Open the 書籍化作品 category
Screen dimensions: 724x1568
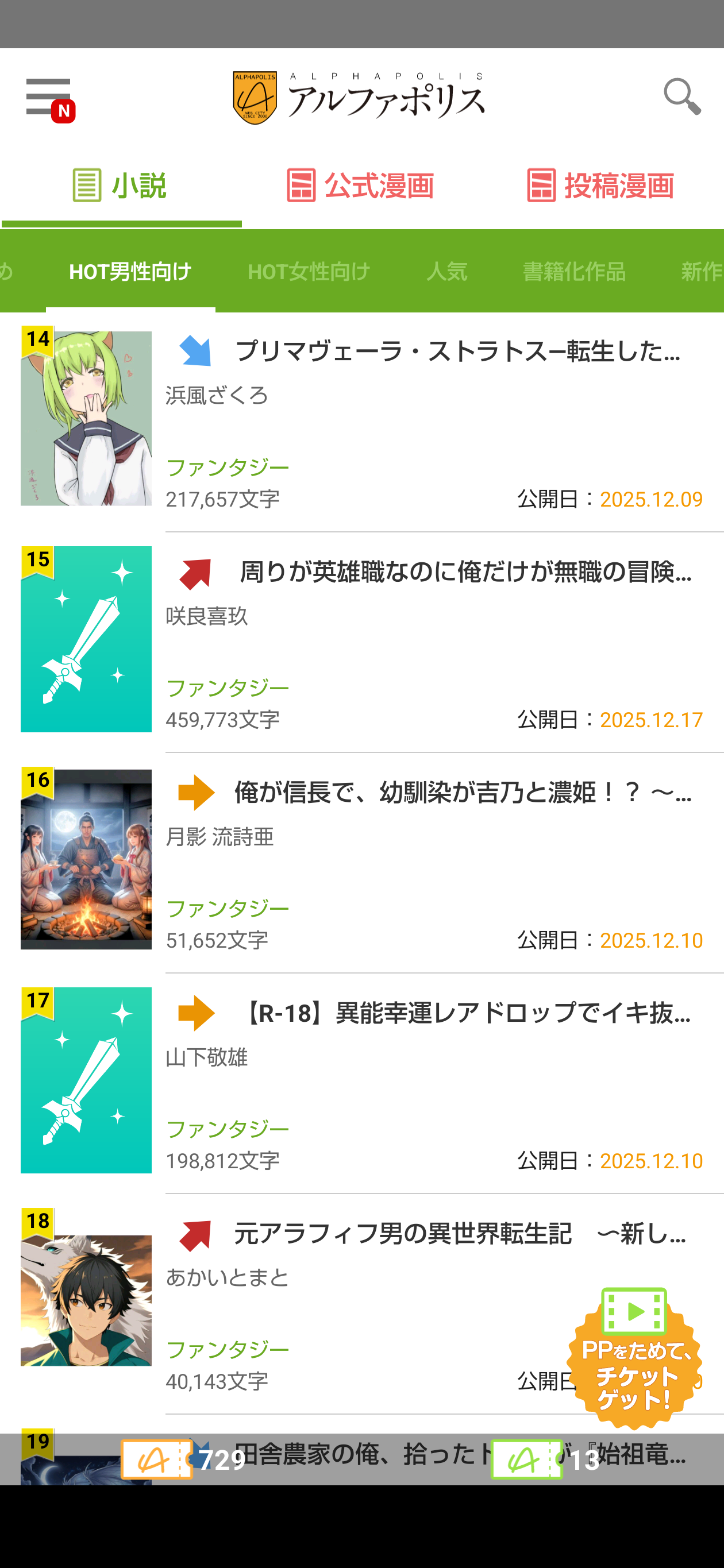tap(573, 272)
